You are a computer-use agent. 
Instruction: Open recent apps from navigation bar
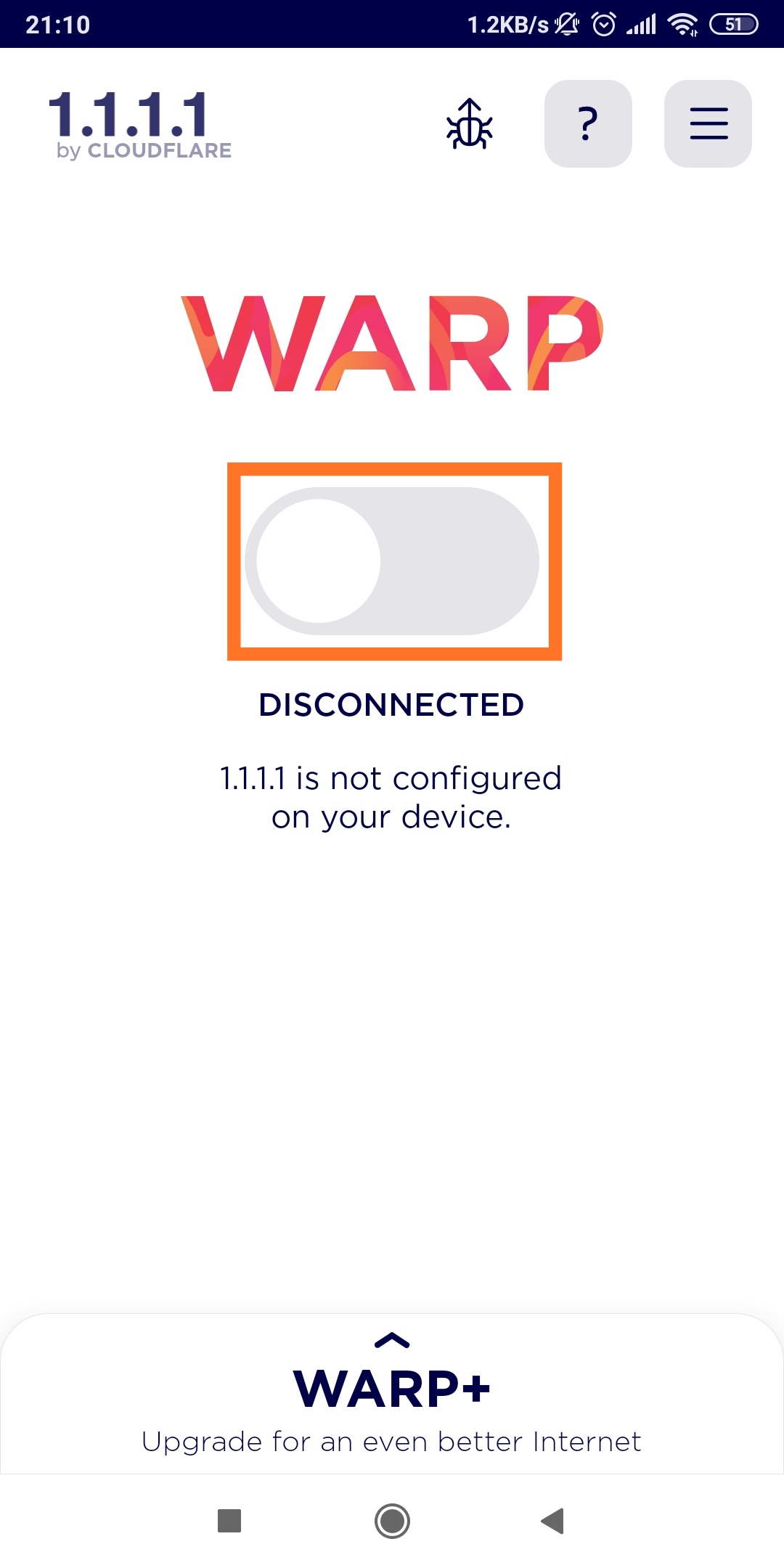click(x=229, y=1521)
